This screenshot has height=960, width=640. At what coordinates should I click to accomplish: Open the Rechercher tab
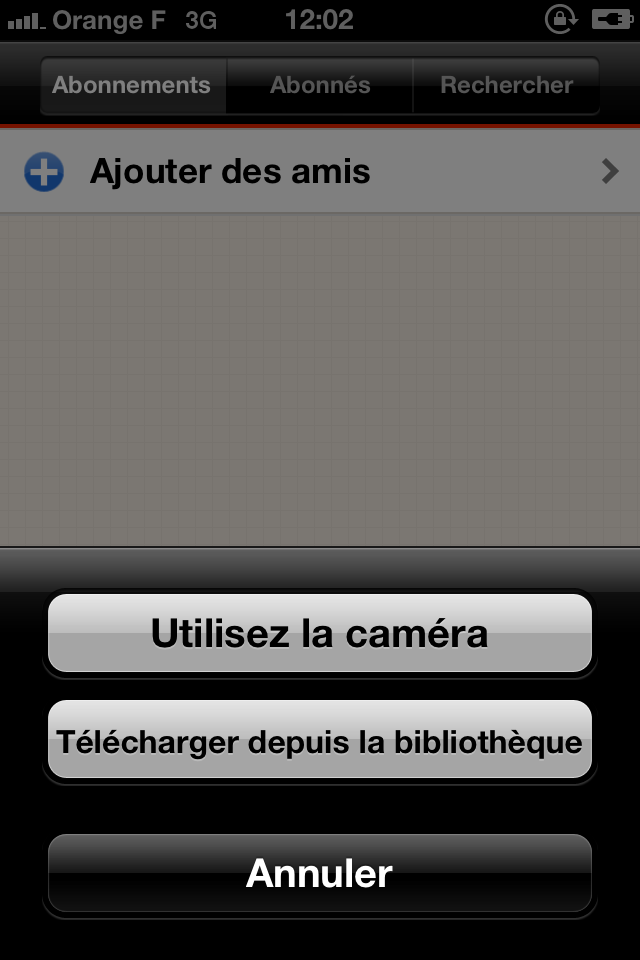[x=506, y=86]
